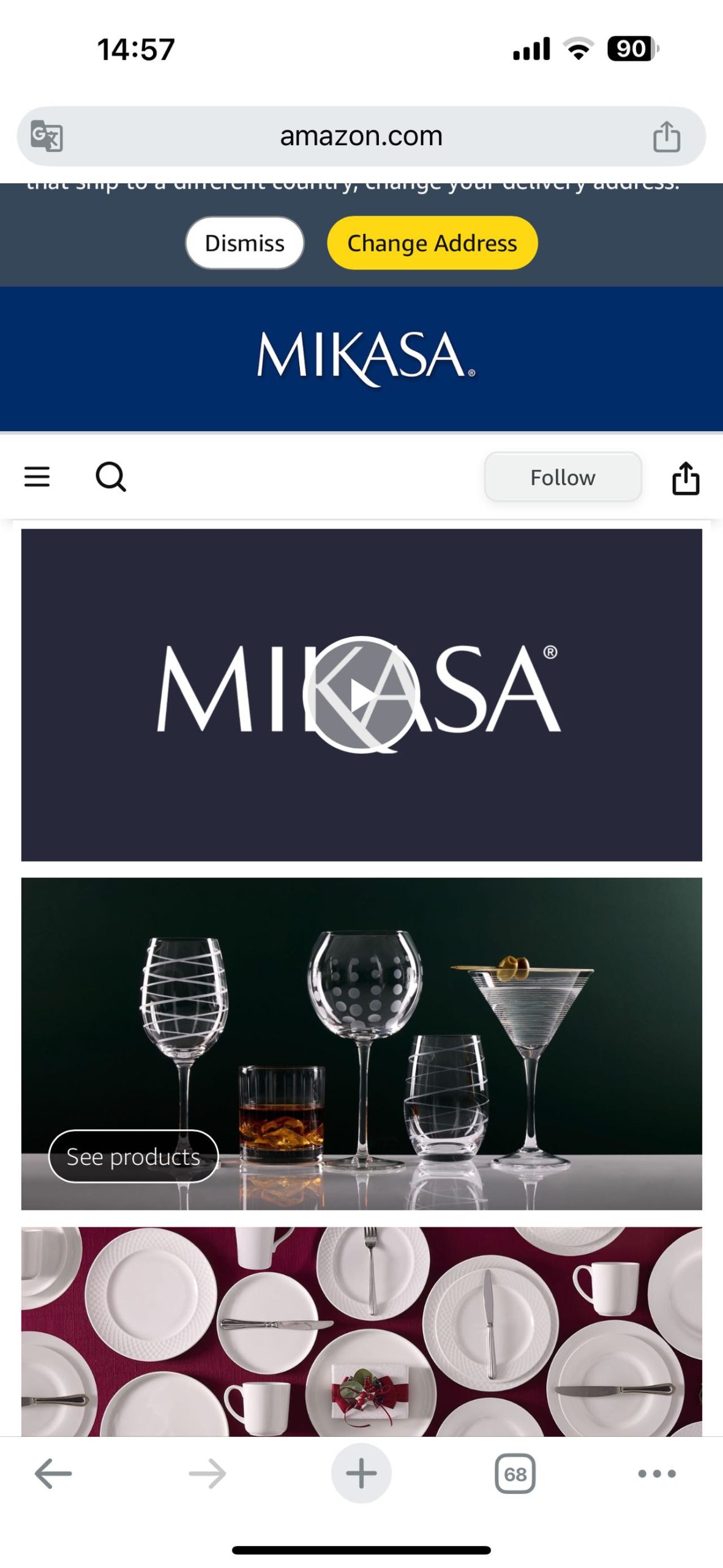723x1568 pixels.
Task: Tap the Change Address button
Action: pyautogui.click(x=432, y=243)
